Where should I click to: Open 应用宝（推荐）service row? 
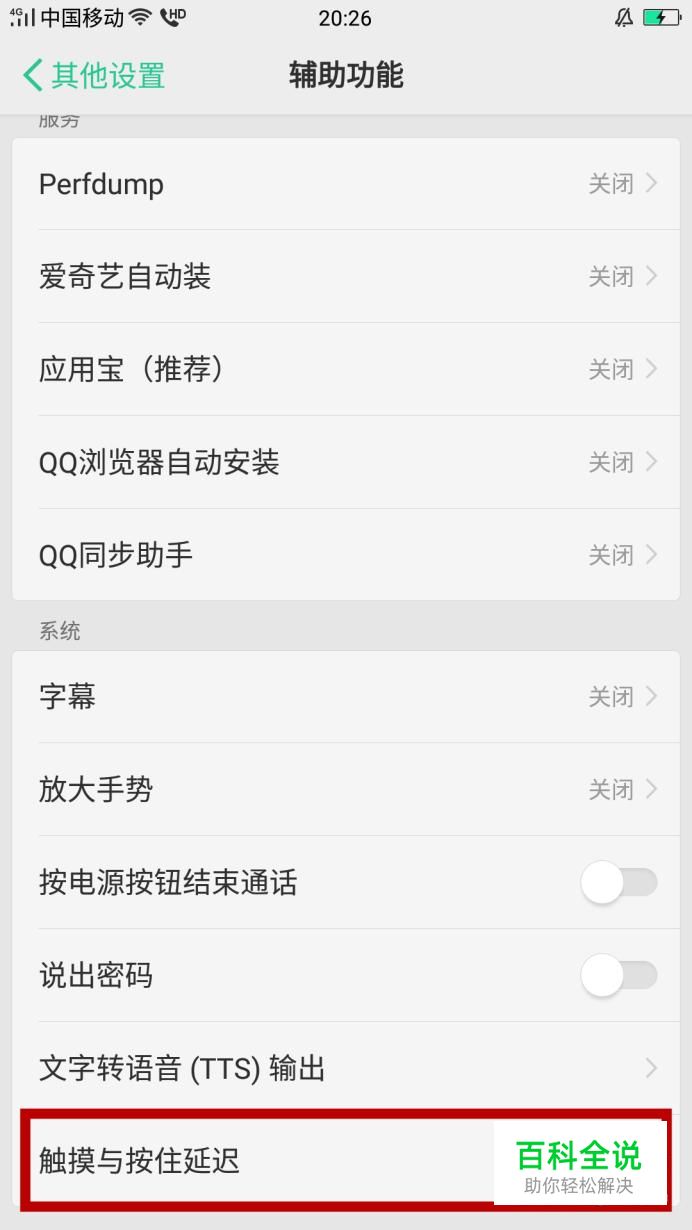click(x=346, y=370)
